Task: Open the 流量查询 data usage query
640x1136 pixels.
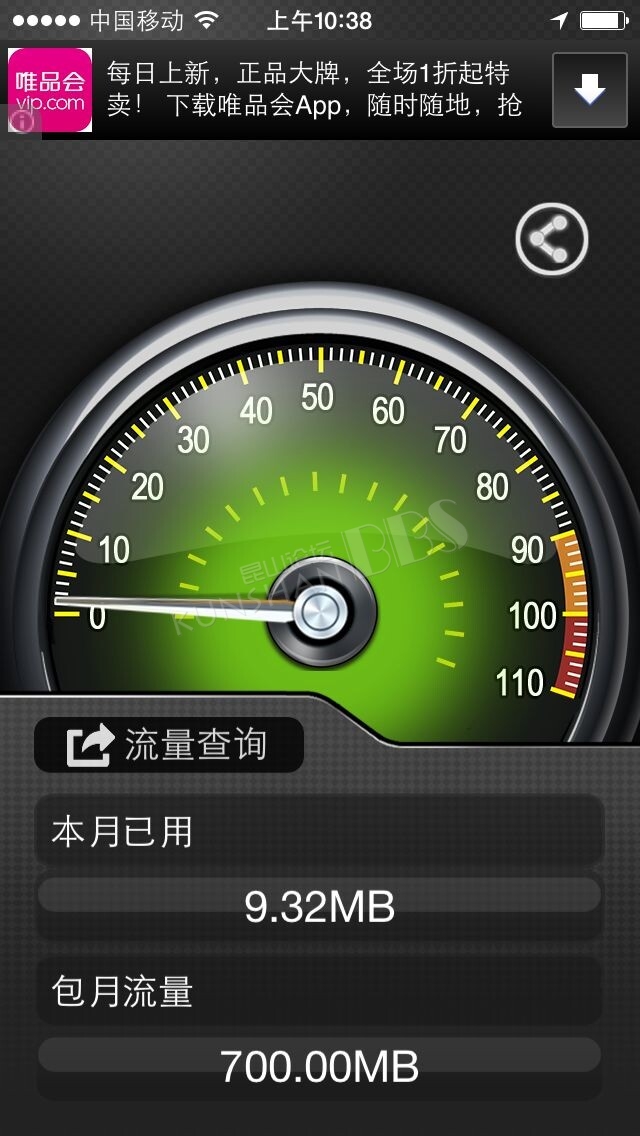Action: pos(168,744)
